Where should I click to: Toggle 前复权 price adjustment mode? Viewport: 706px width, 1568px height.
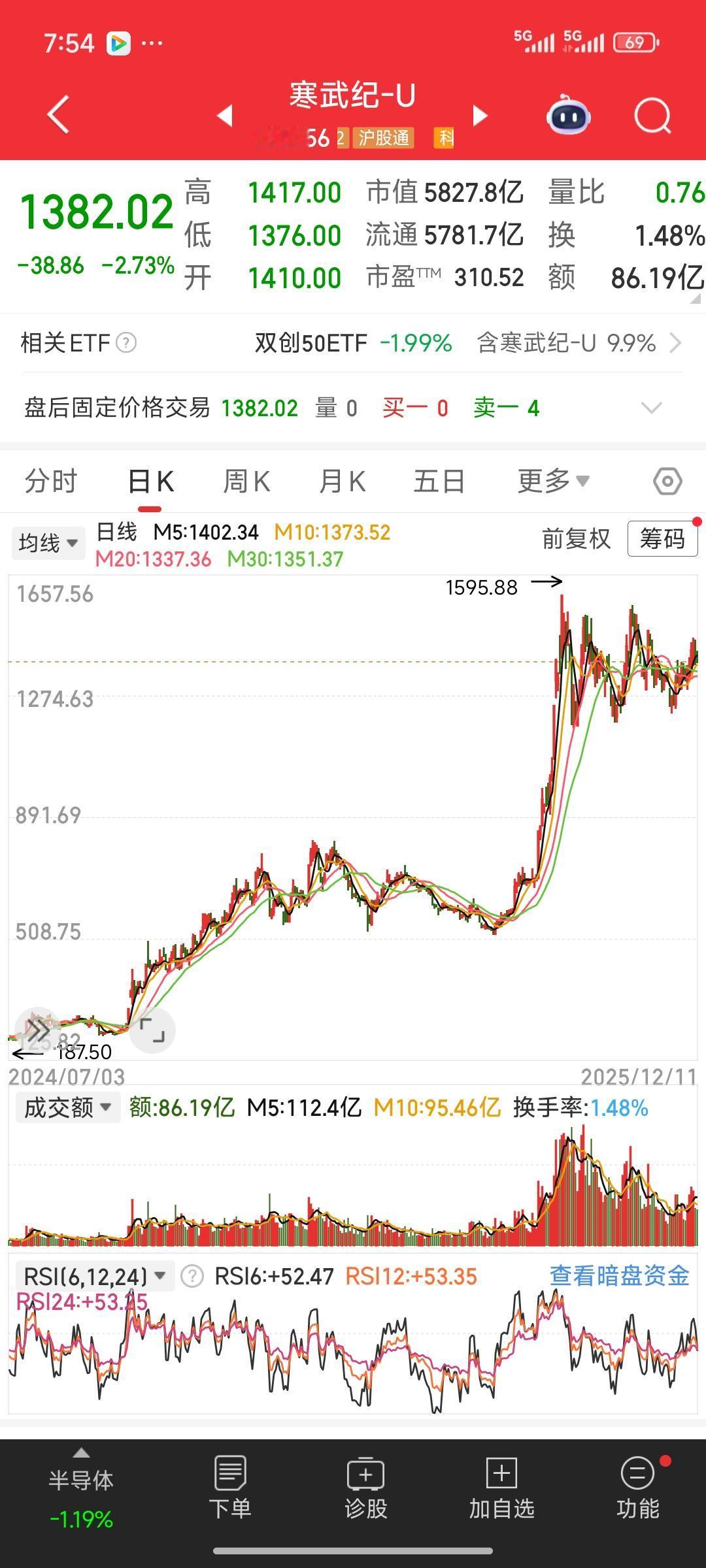[x=576, y=540]
